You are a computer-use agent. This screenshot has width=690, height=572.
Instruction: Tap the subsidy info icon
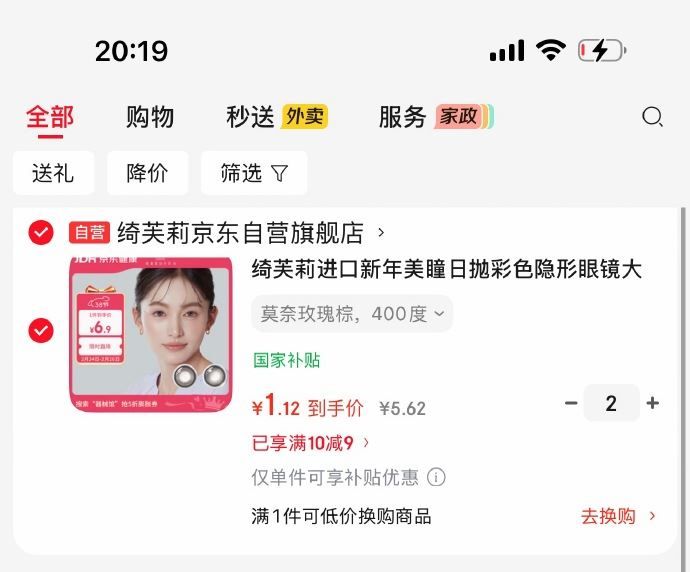(x=436, y=477)
